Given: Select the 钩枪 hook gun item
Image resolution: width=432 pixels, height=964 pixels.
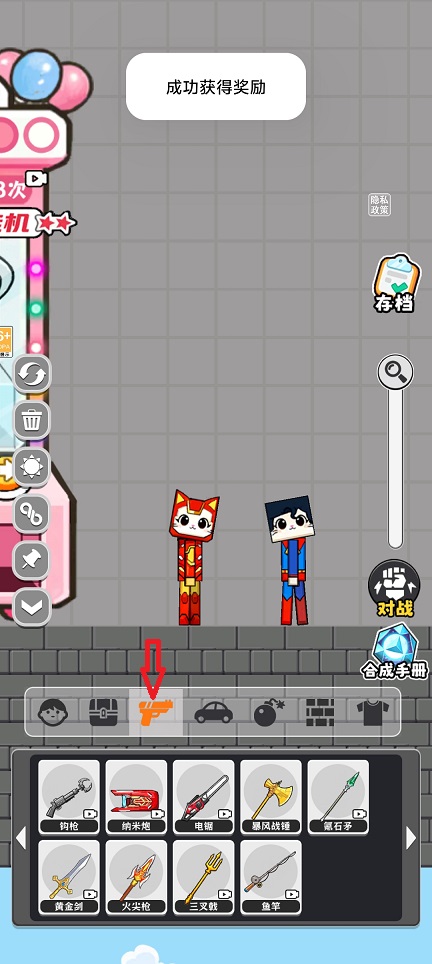Looking at the screenshot, I should pos(69,797).
